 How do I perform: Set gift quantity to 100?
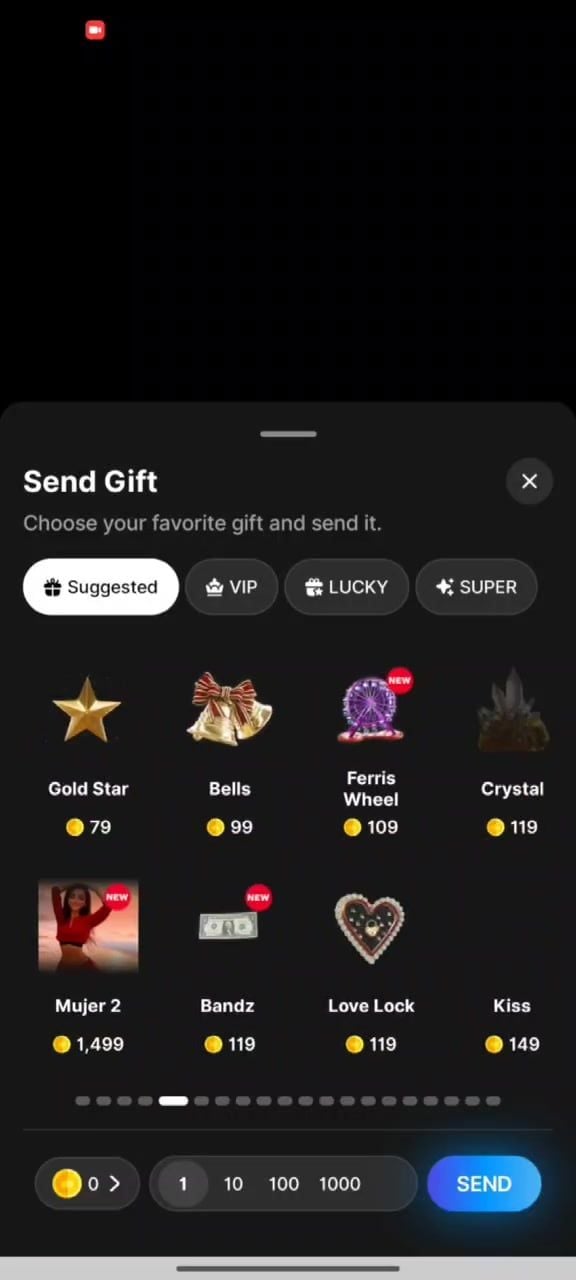(284, 1184)
